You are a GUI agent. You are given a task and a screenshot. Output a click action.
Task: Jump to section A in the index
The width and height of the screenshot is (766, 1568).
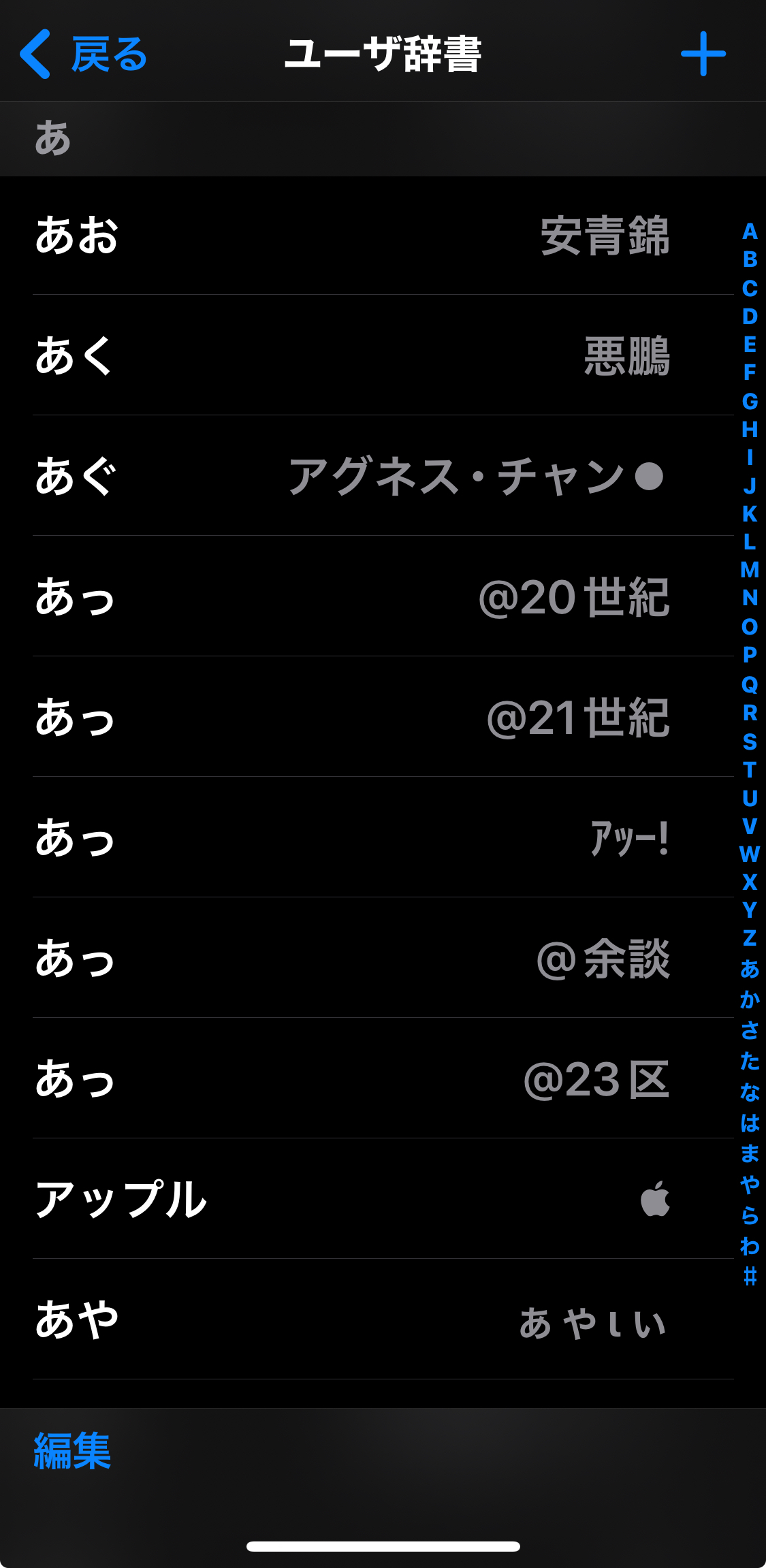[x=750, y=231]
